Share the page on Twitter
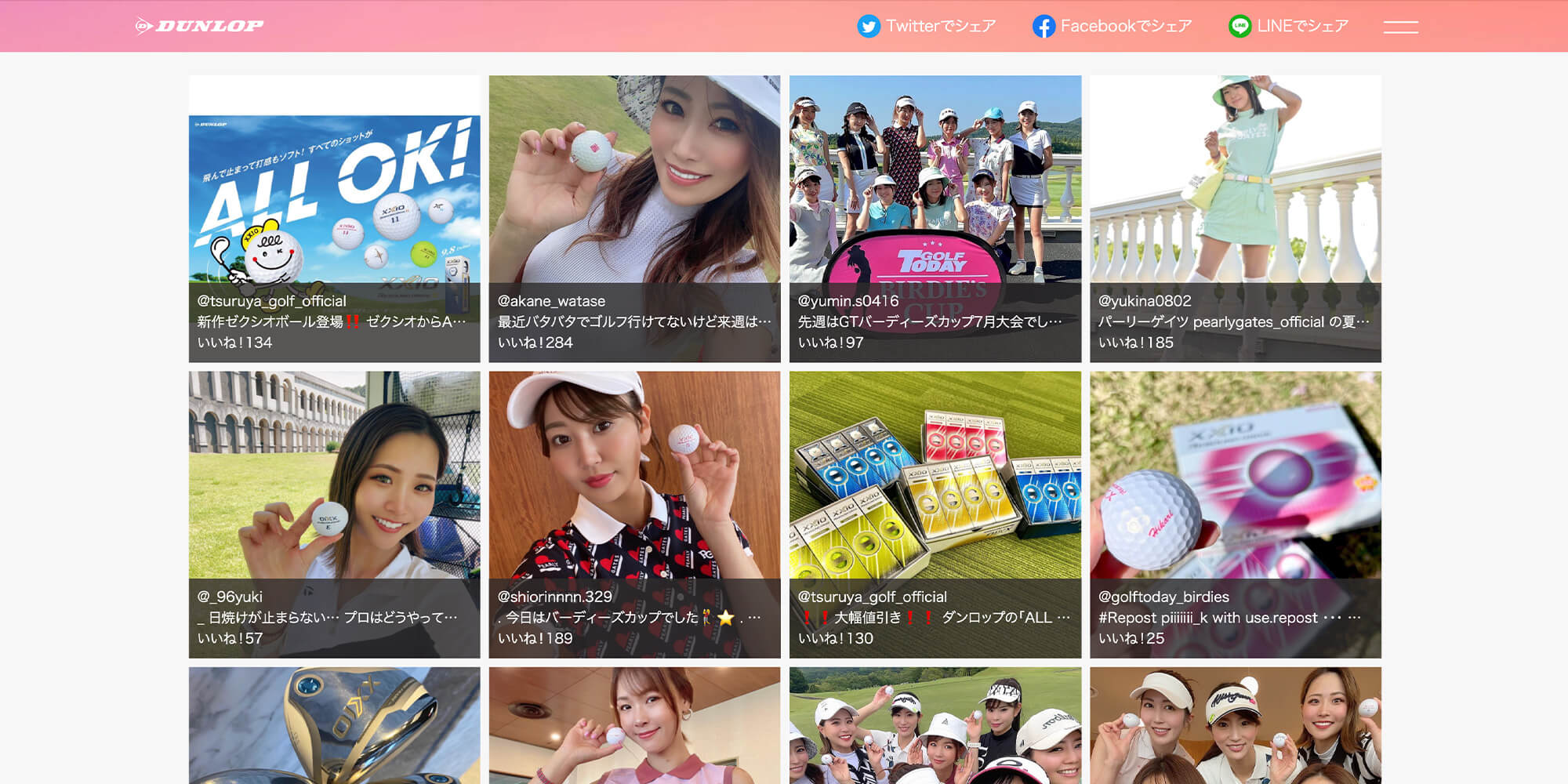 click(x=926, y=27)
